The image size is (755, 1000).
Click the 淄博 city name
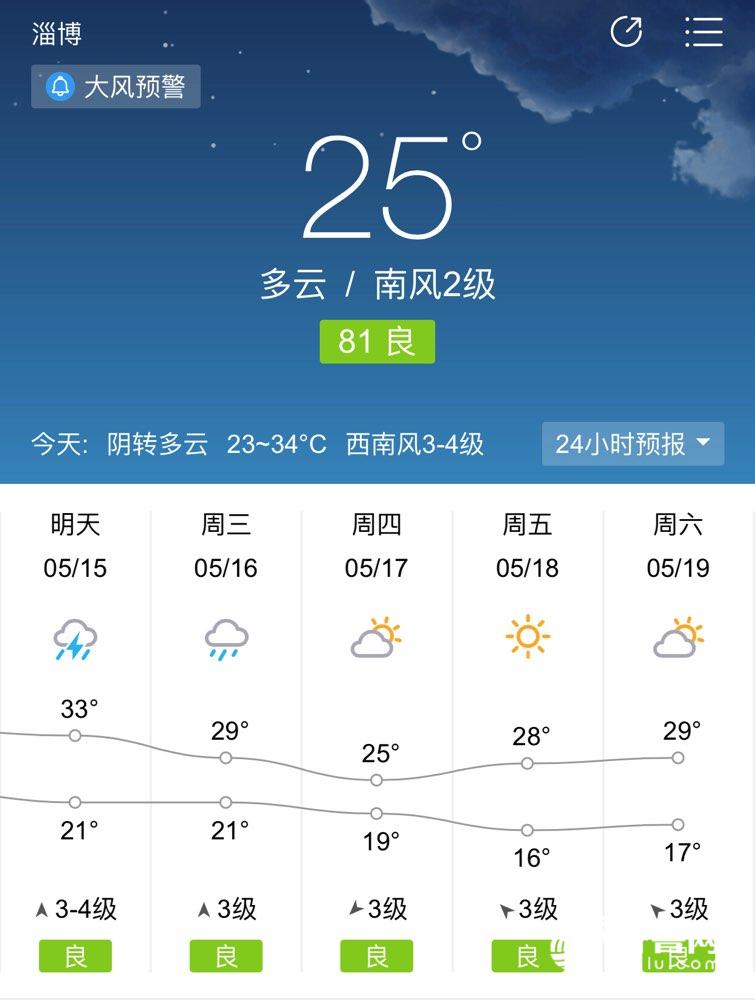point(56,33)
